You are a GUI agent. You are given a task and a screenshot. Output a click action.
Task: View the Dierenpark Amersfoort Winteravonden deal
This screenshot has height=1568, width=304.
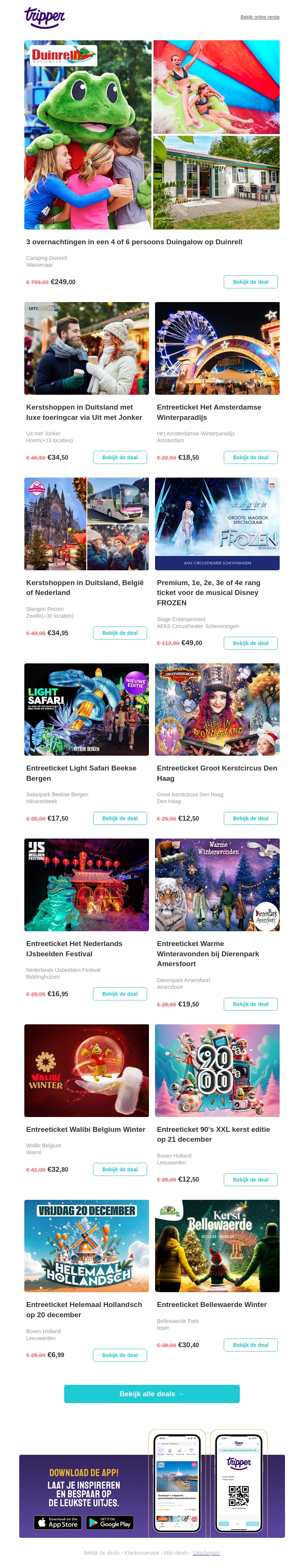250,1004
